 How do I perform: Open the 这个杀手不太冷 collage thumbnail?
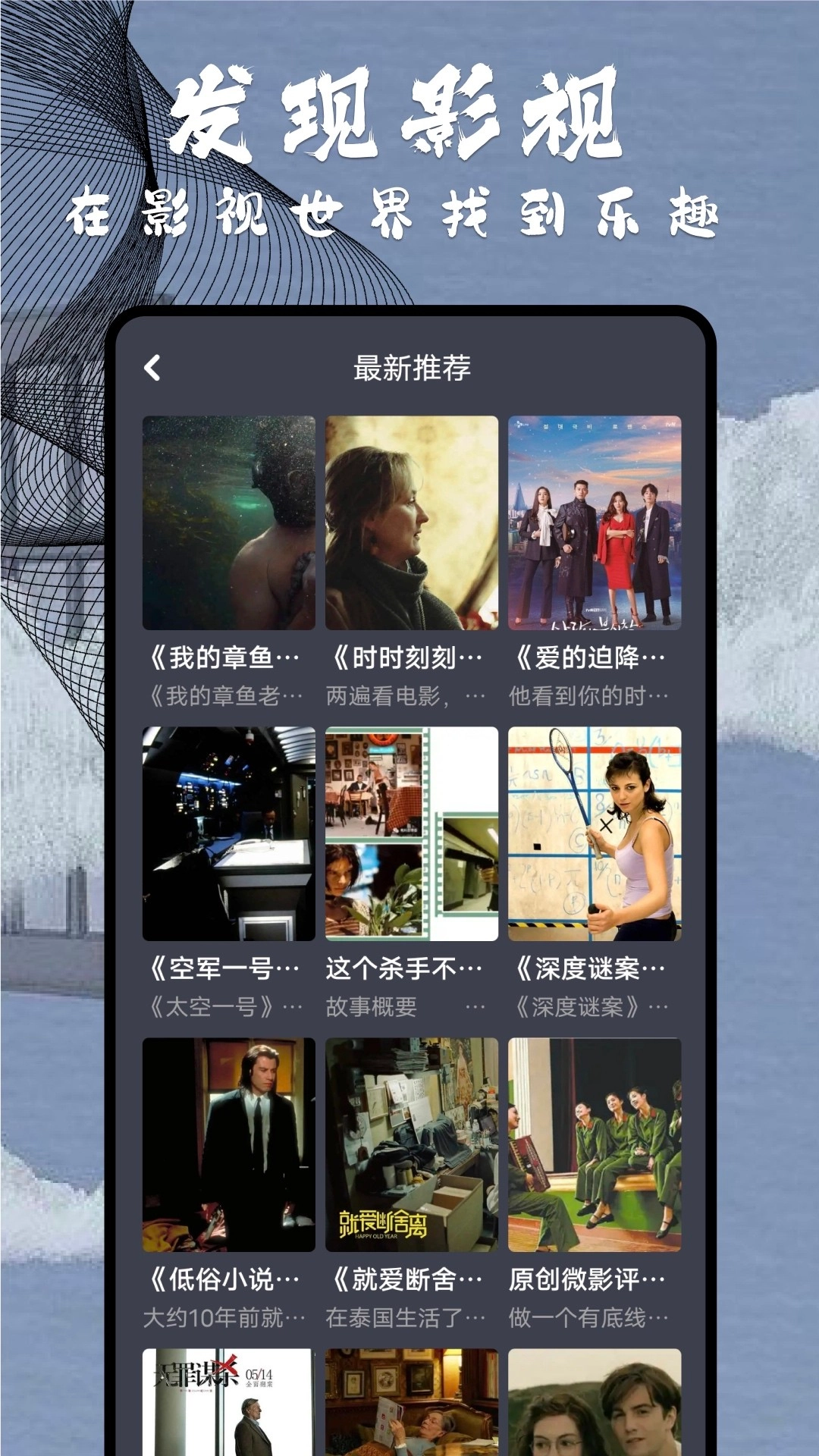(x=413, y=834)
